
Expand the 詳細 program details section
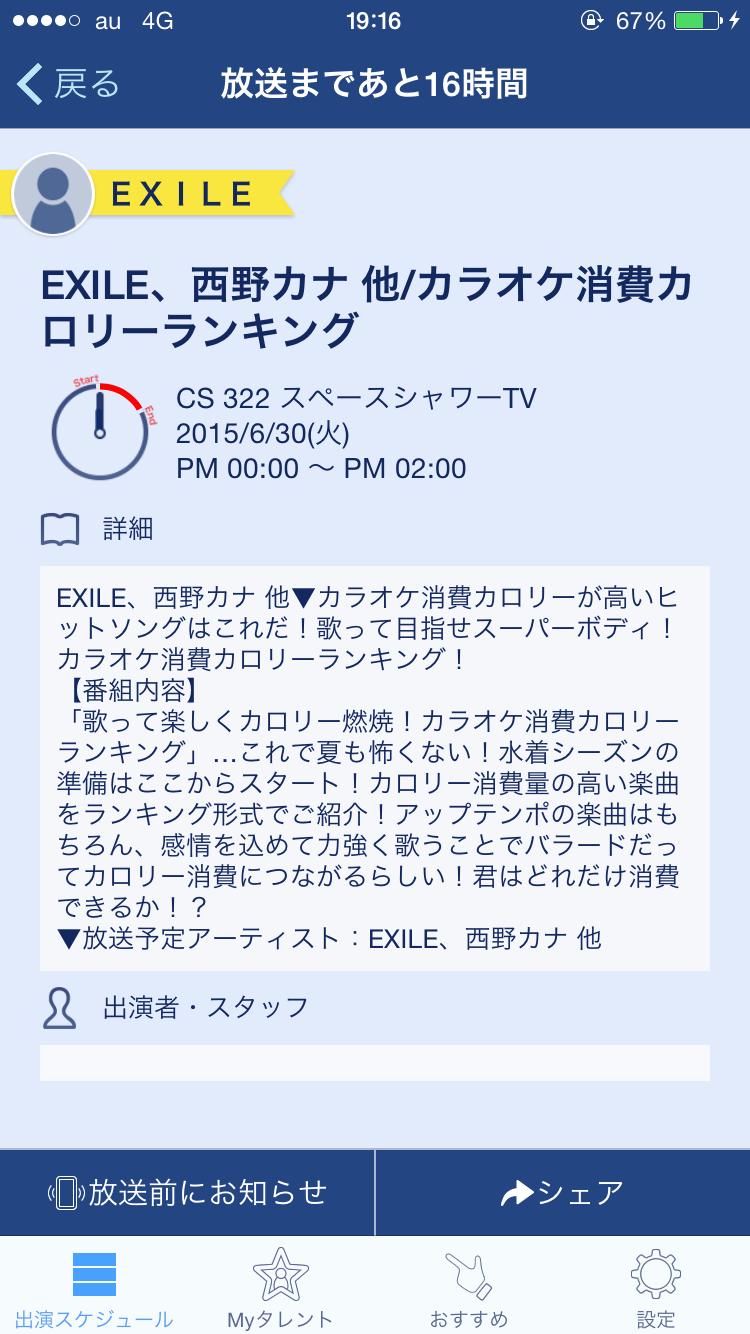pos(127,530)
